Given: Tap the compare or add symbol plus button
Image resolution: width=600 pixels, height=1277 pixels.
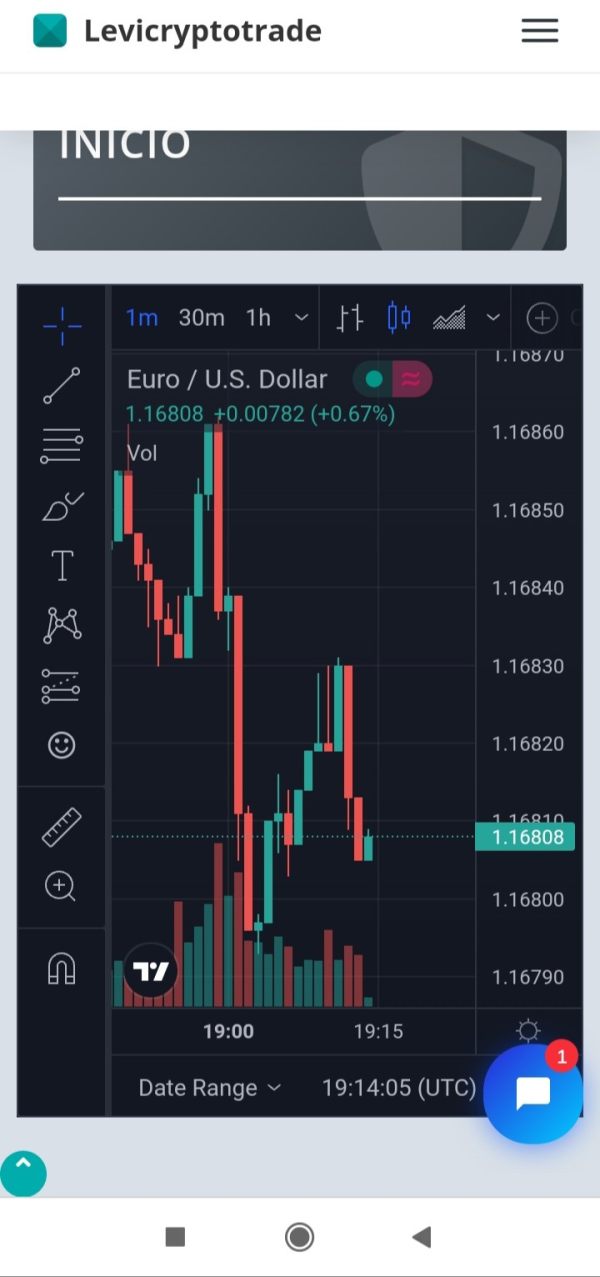Looking at the screenshot, I should point(541,319).
